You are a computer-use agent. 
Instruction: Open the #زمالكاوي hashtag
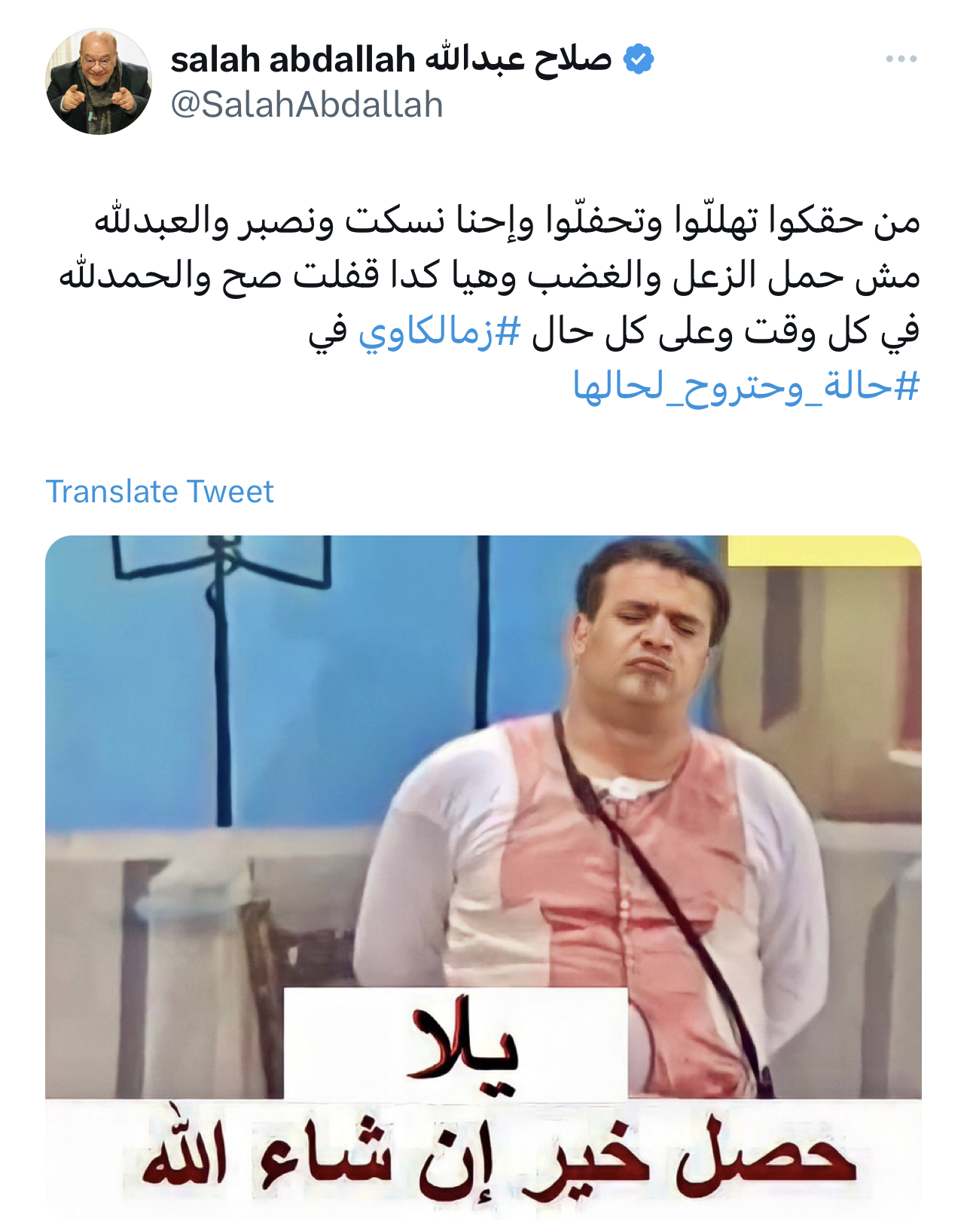[439, 331]
